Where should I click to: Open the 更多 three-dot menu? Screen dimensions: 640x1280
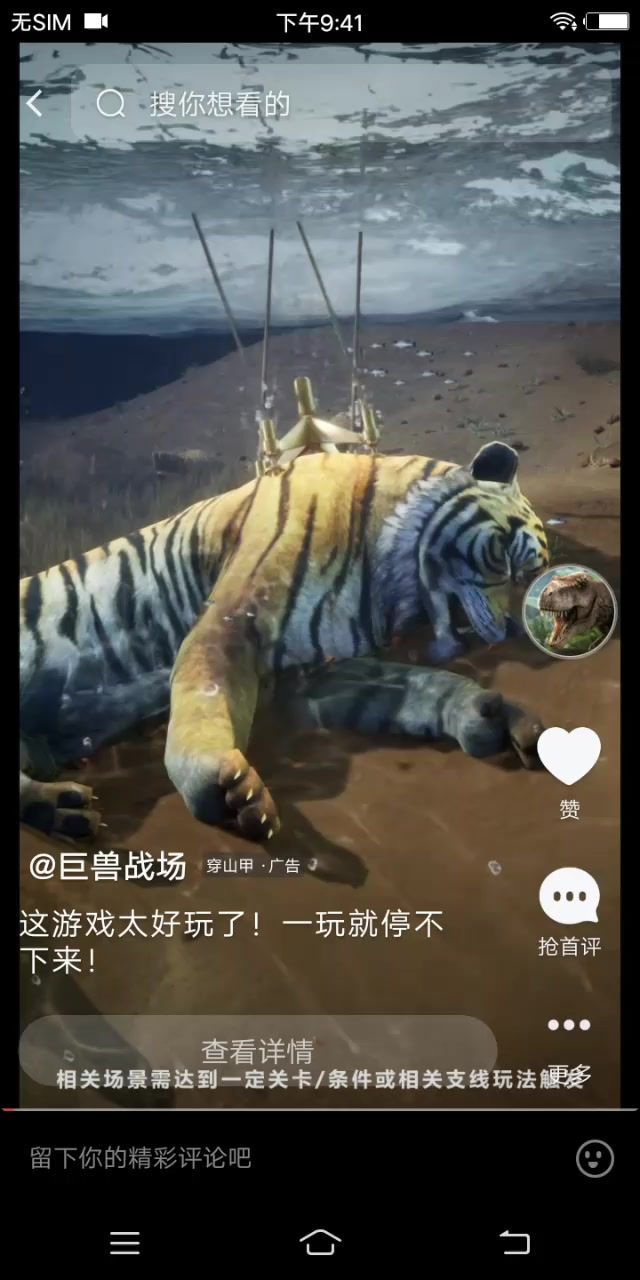[x=569, y=1025]
